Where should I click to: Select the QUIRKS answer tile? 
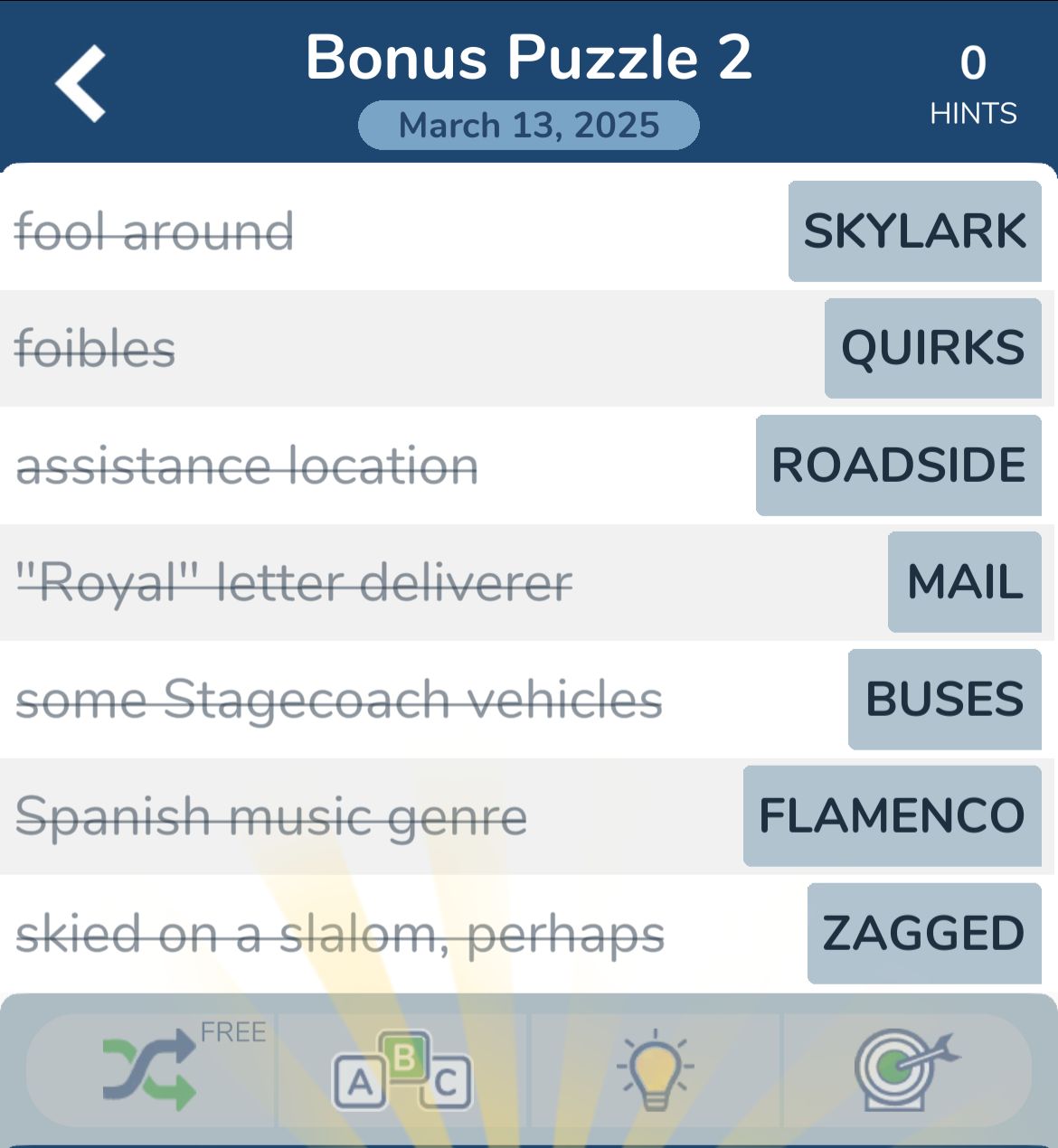point(932,348)
